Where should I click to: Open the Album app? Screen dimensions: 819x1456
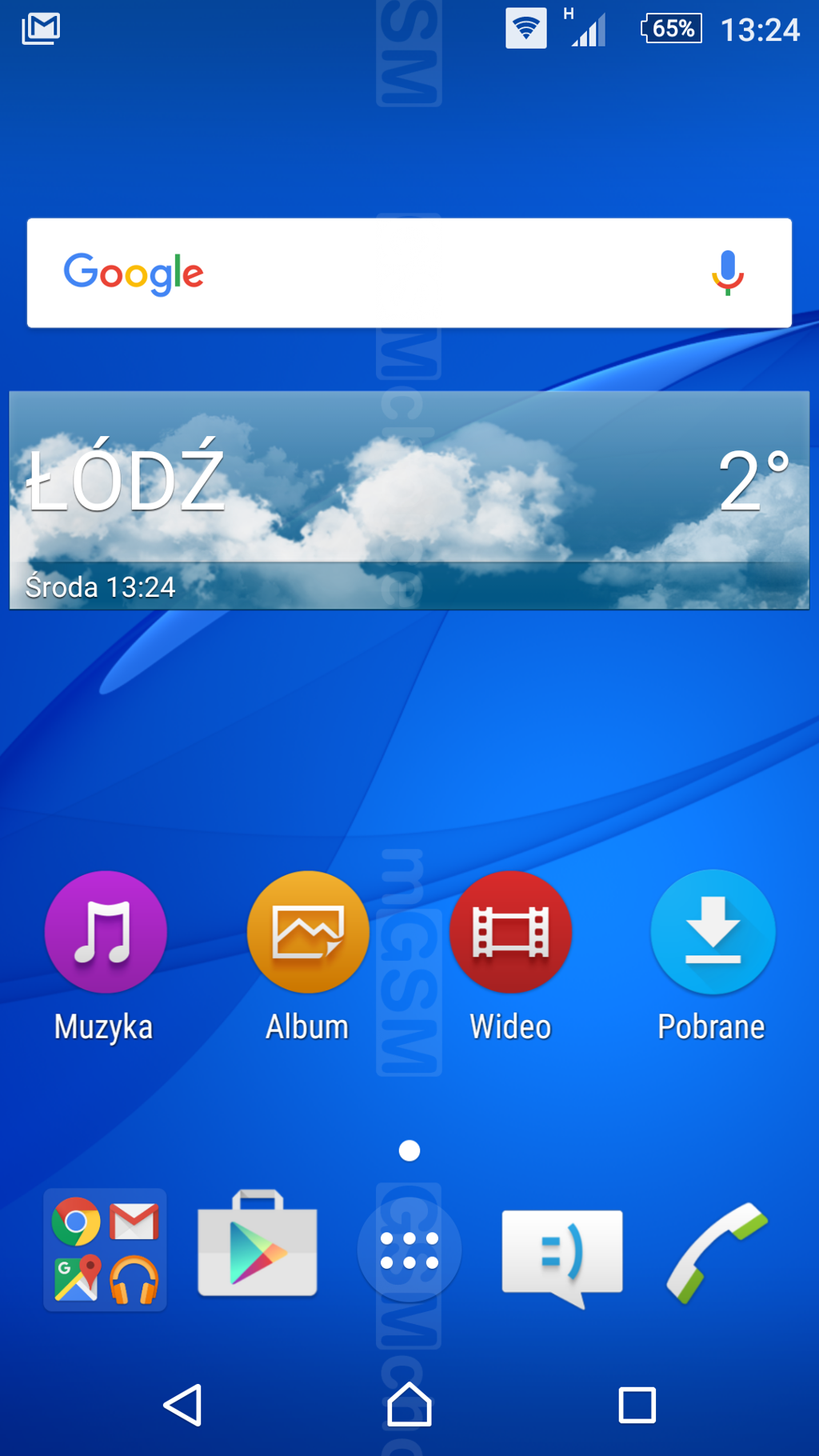pos(308,933)
